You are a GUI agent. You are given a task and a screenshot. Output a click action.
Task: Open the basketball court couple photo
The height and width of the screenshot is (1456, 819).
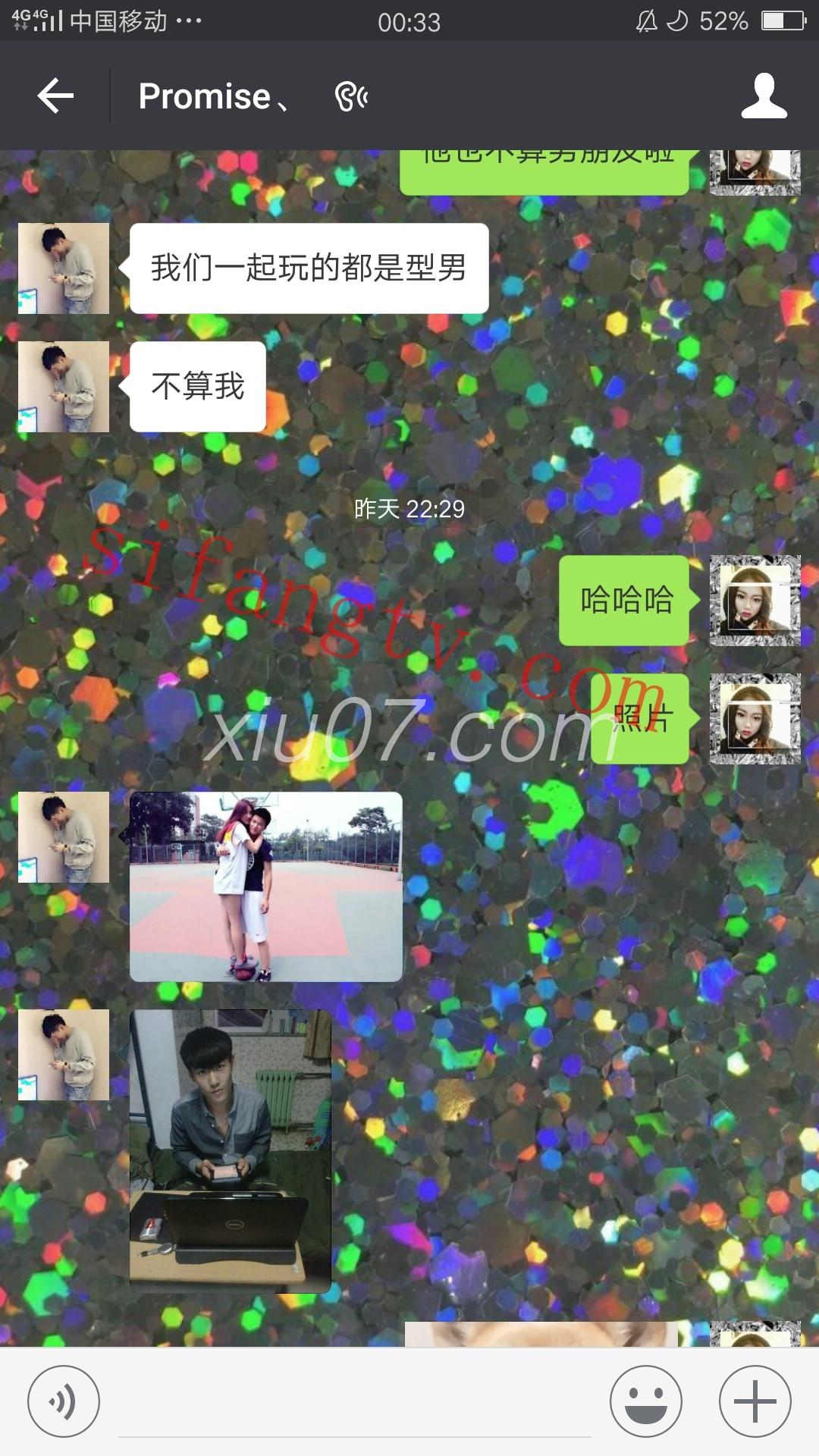[x=265, y=886]
